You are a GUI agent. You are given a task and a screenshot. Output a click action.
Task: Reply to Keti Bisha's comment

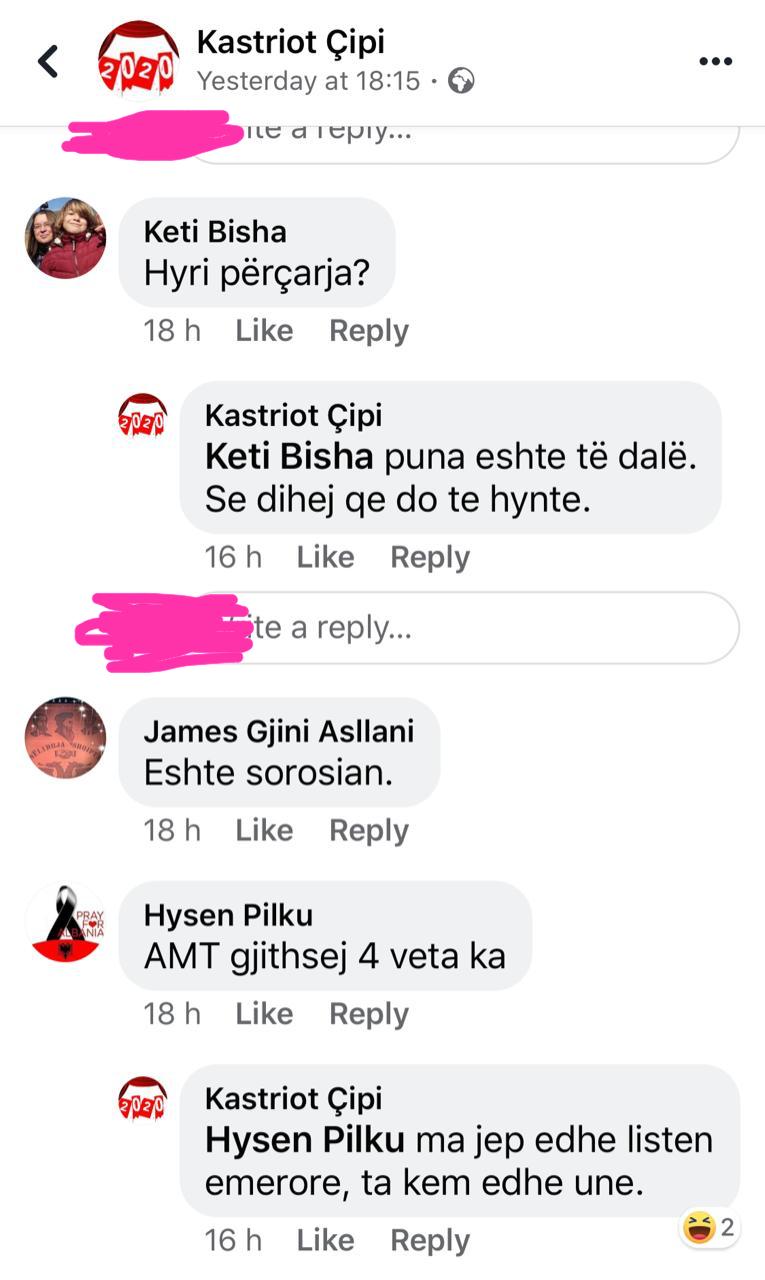tap(369, 331)
